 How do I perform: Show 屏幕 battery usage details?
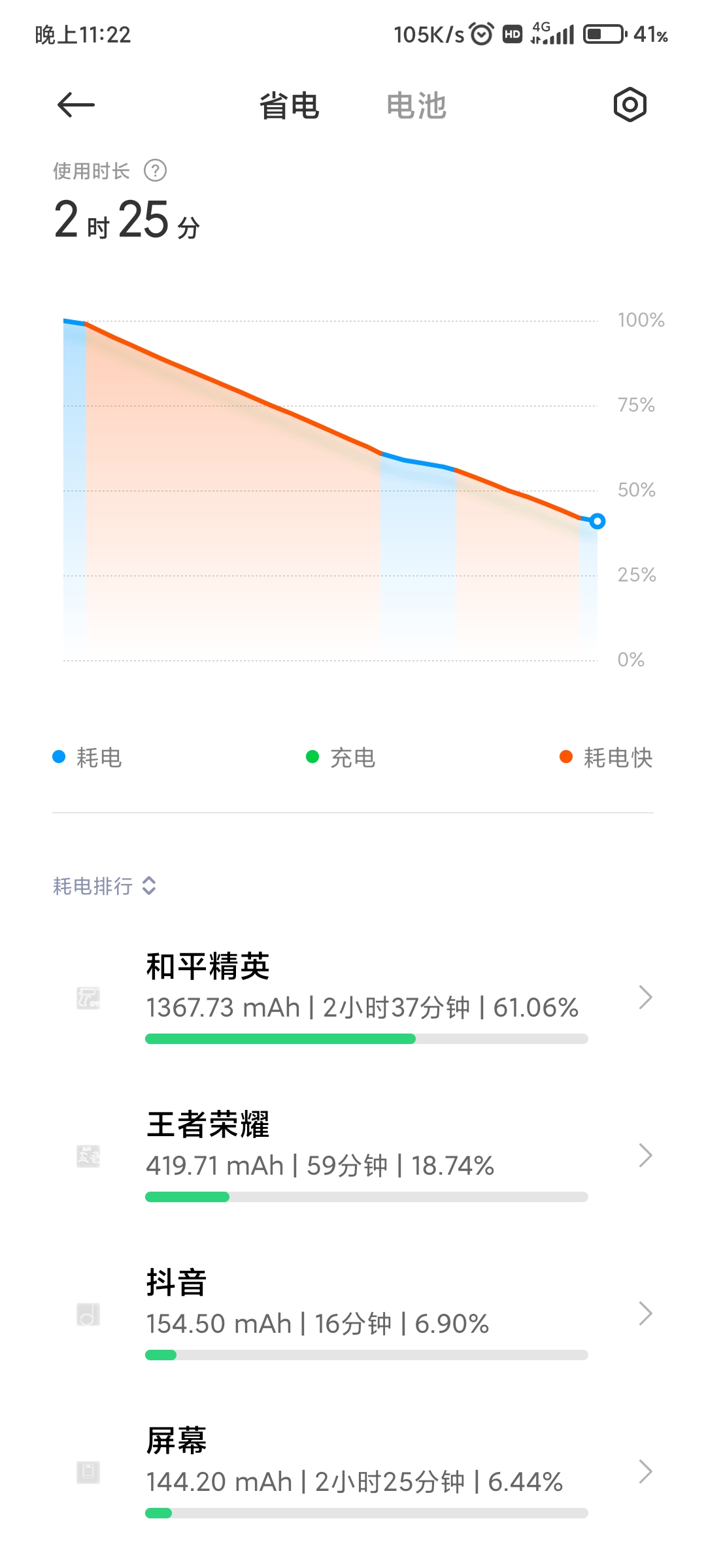pos(353,1471)
